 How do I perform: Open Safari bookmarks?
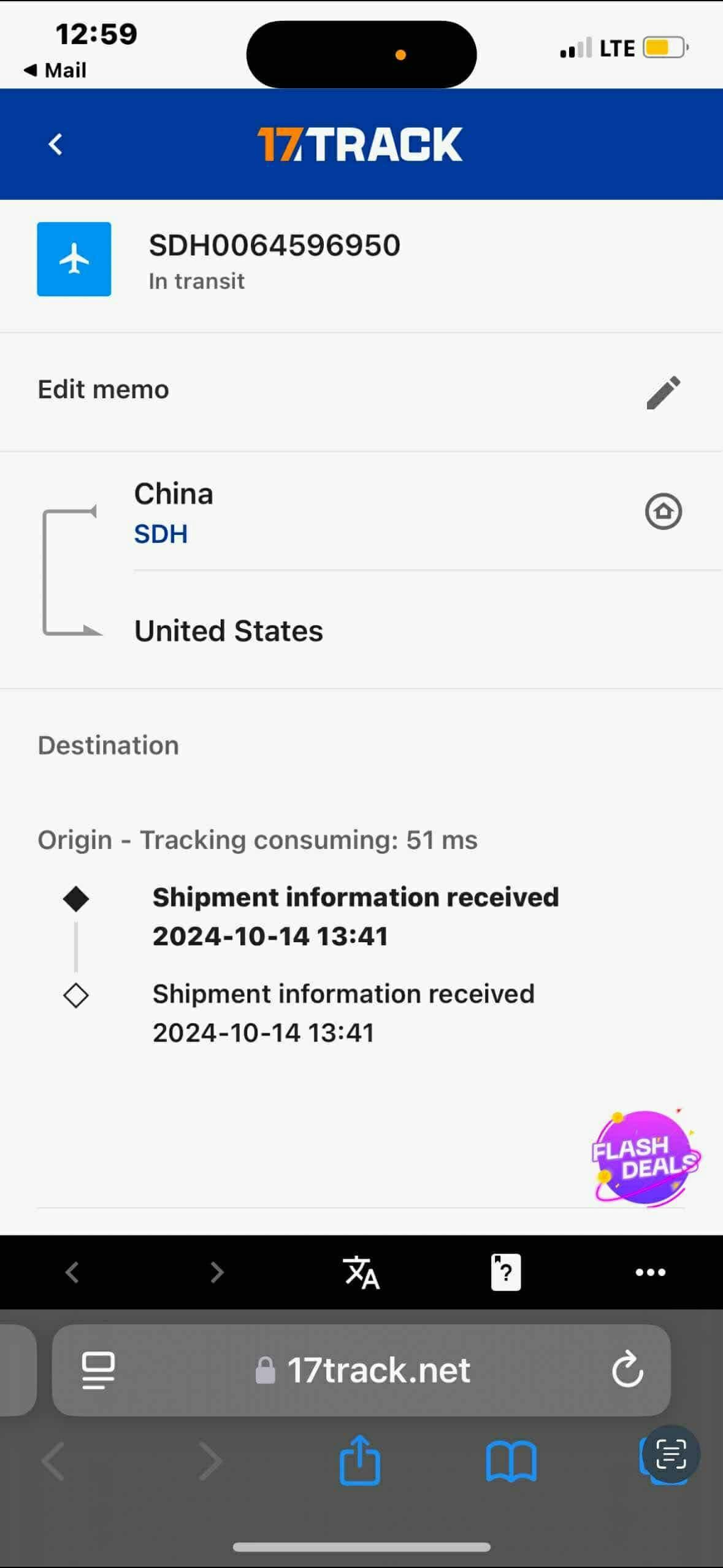pos(511,1461)
